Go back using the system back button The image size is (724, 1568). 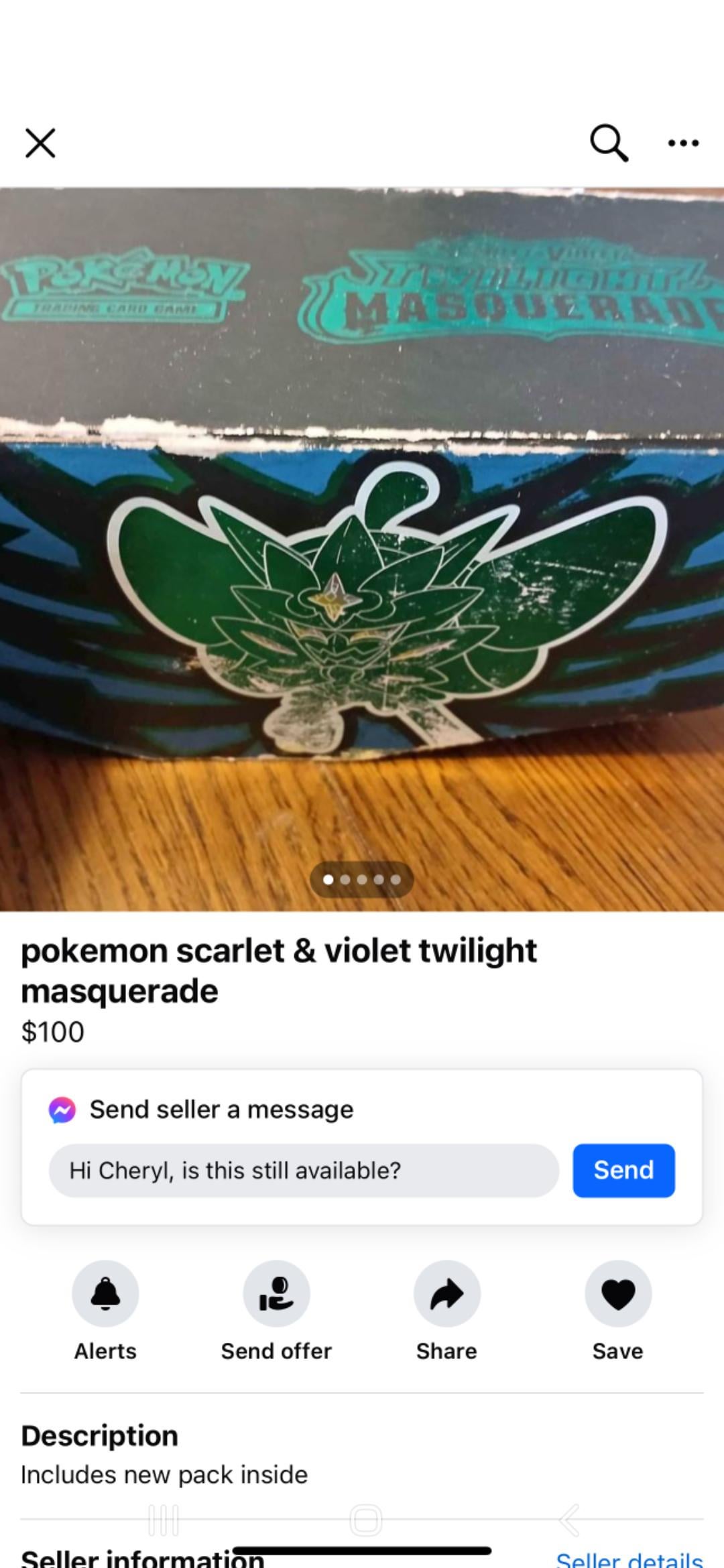point(569,1519)
